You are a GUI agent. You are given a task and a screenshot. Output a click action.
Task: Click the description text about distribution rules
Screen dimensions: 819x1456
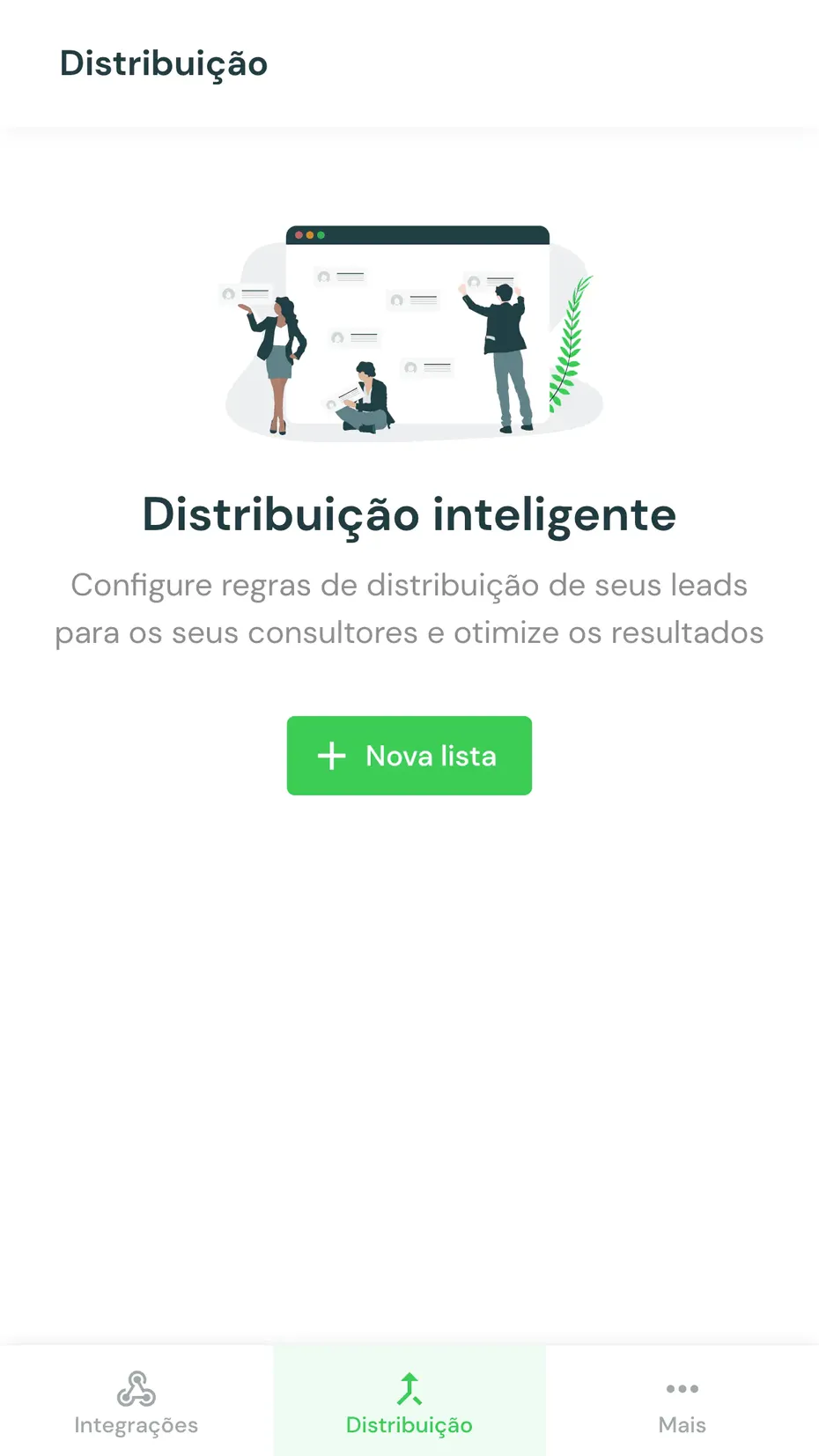point(409,608)
